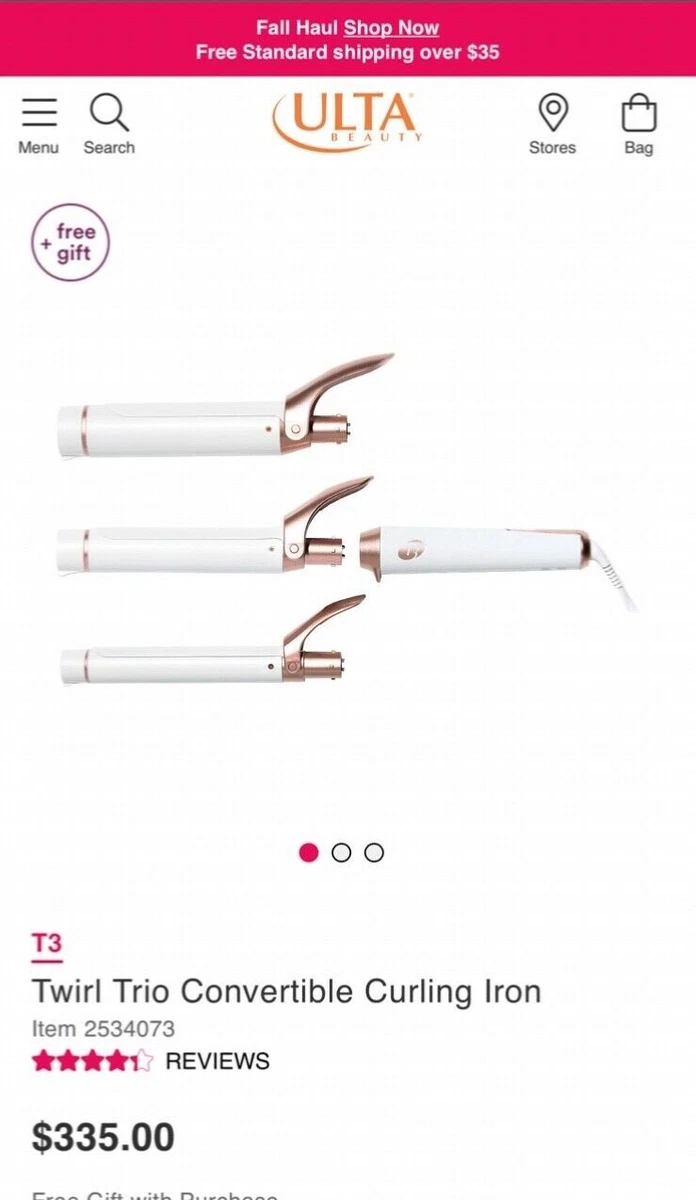
Task: Open the hamburger Menu
Action: pos(38,124)
